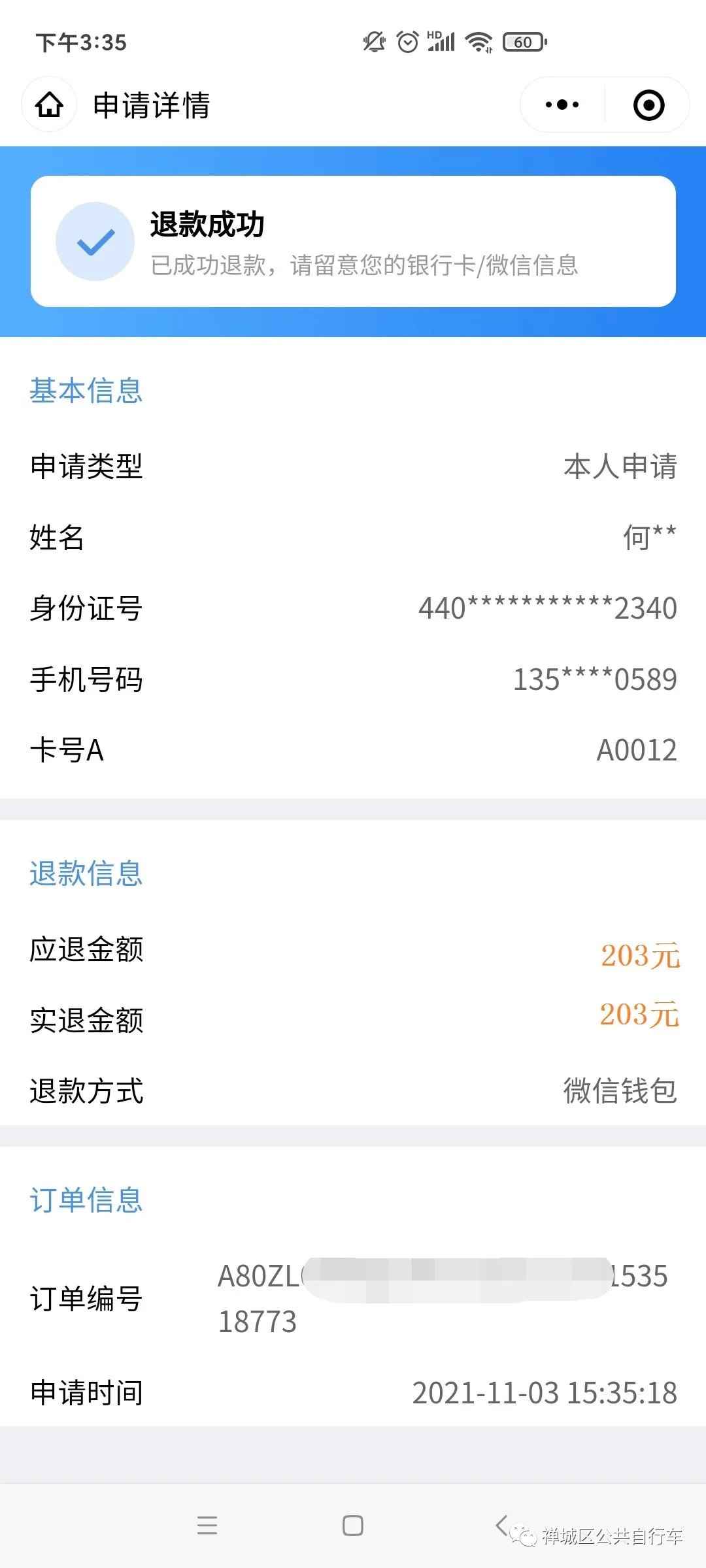Go to the mini program home

pyautogui.click(x=49, y=105)
